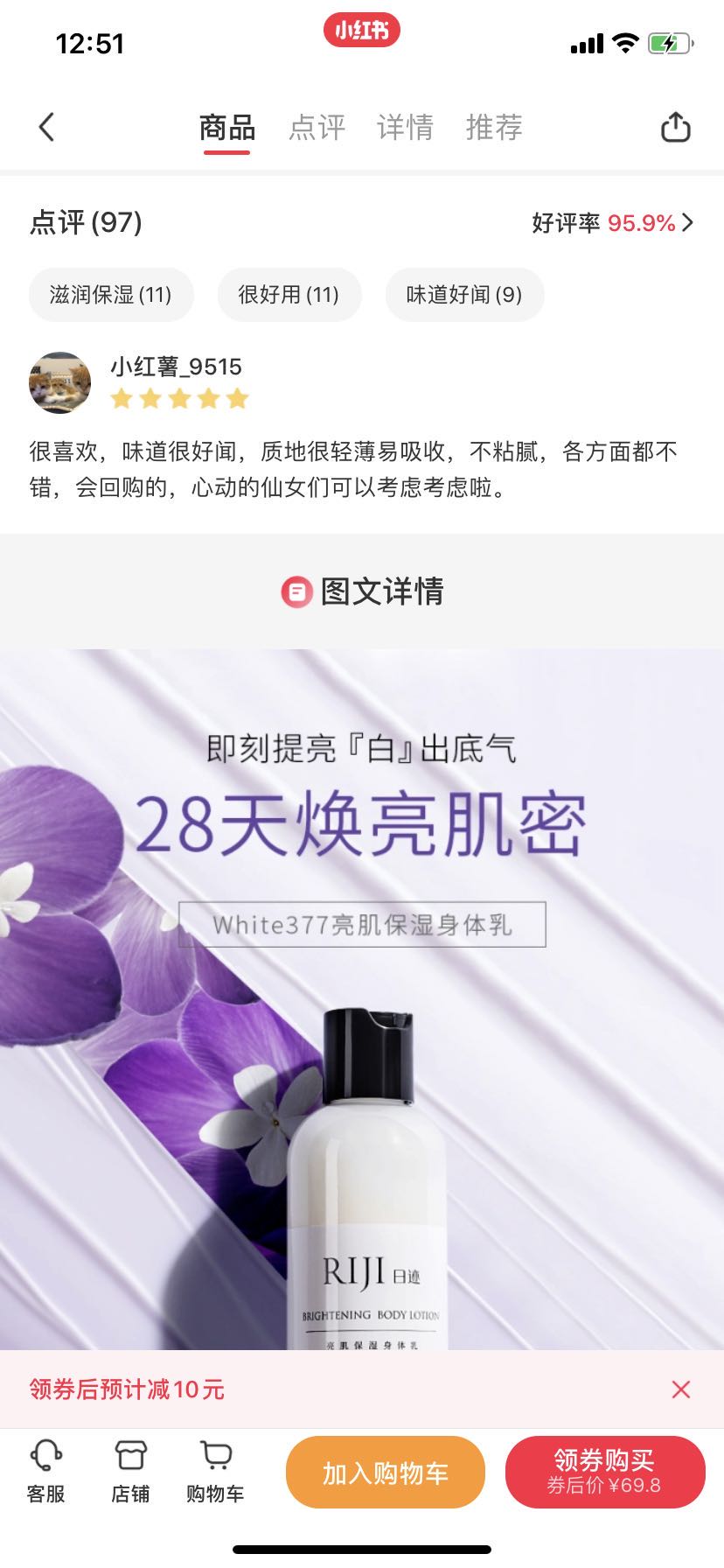Open 小红薯_9515's profile avatar
The image size is (724, 1568).
60,383
